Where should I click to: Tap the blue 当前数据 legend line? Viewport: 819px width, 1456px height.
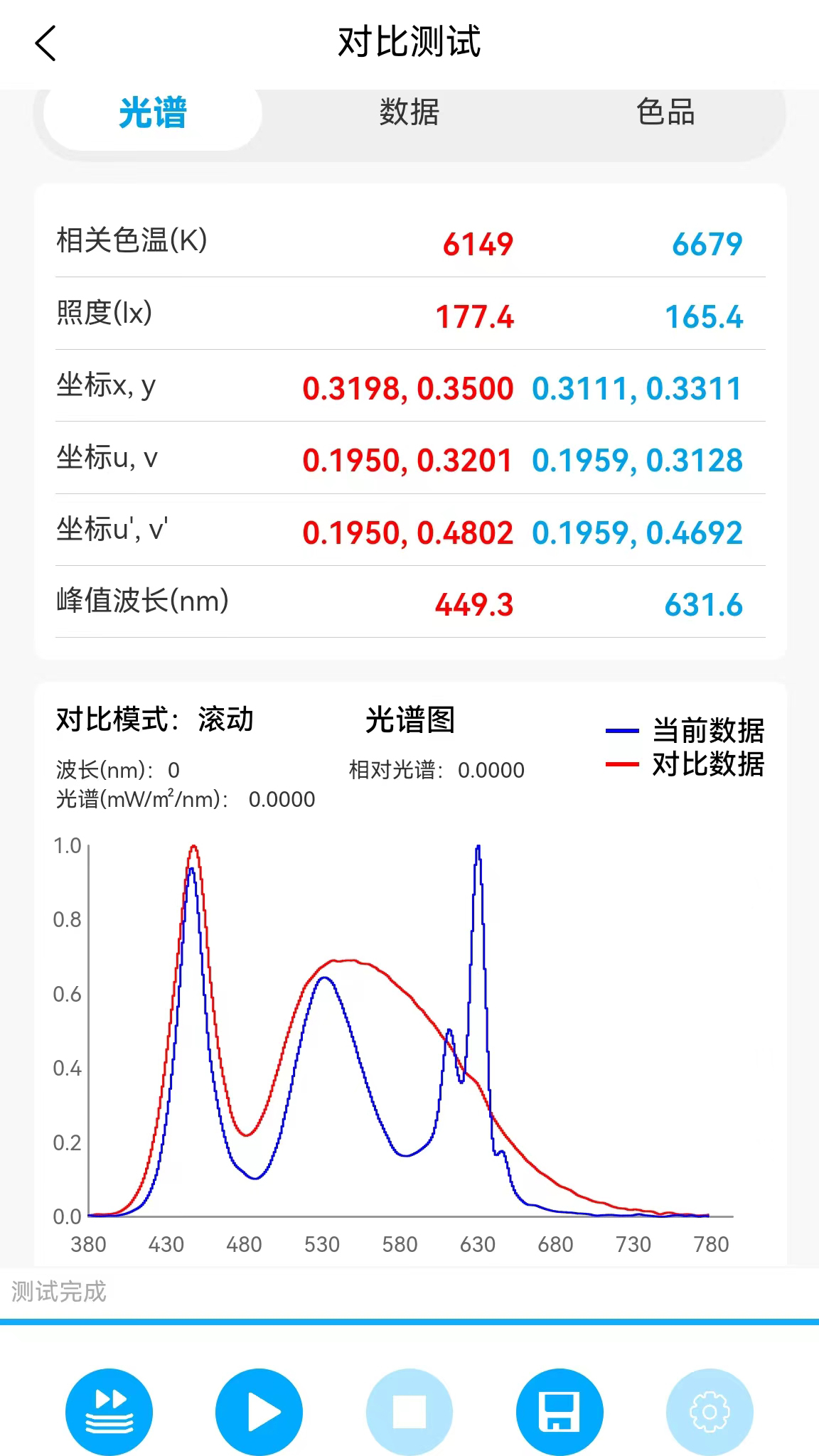(x=622, y=729)
